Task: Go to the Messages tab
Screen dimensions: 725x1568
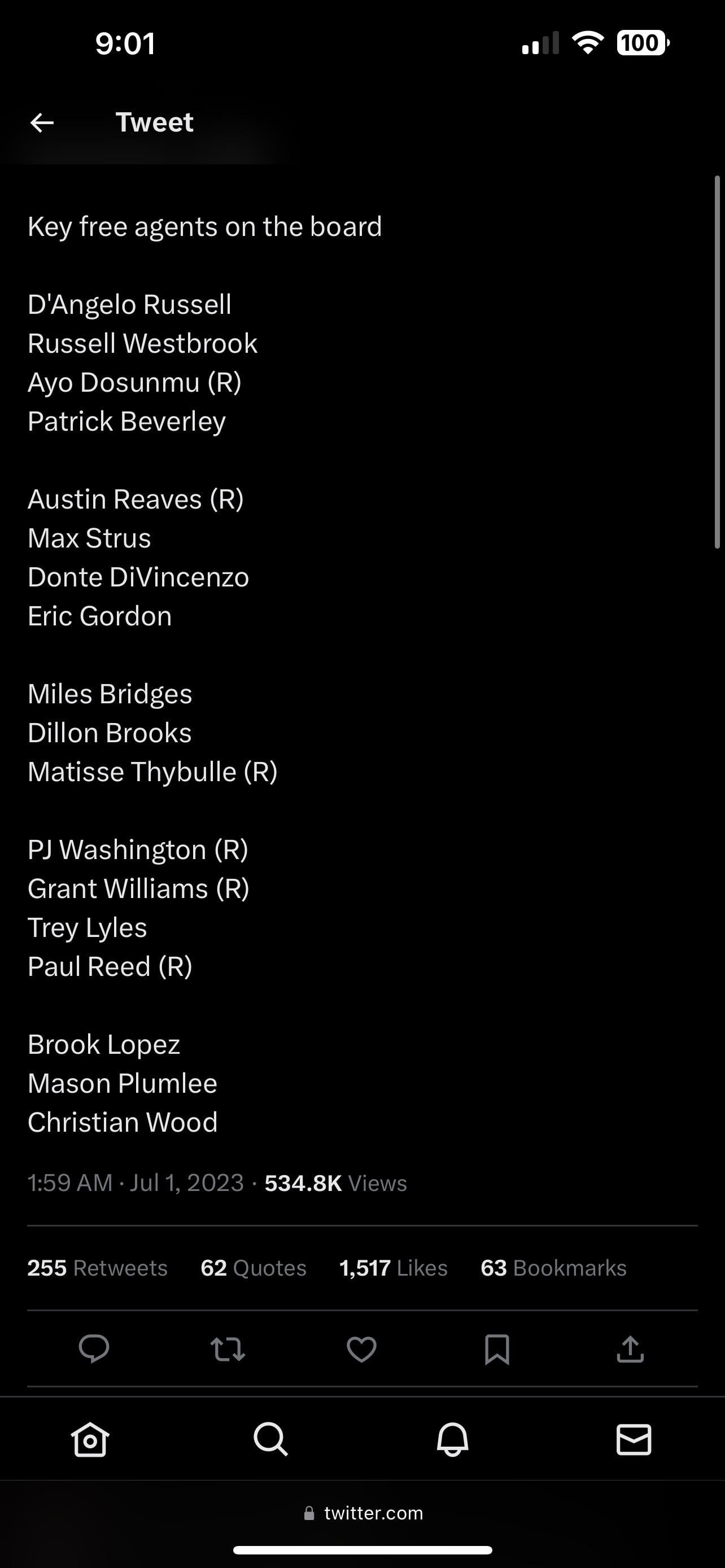Action: coord(634,1439)
